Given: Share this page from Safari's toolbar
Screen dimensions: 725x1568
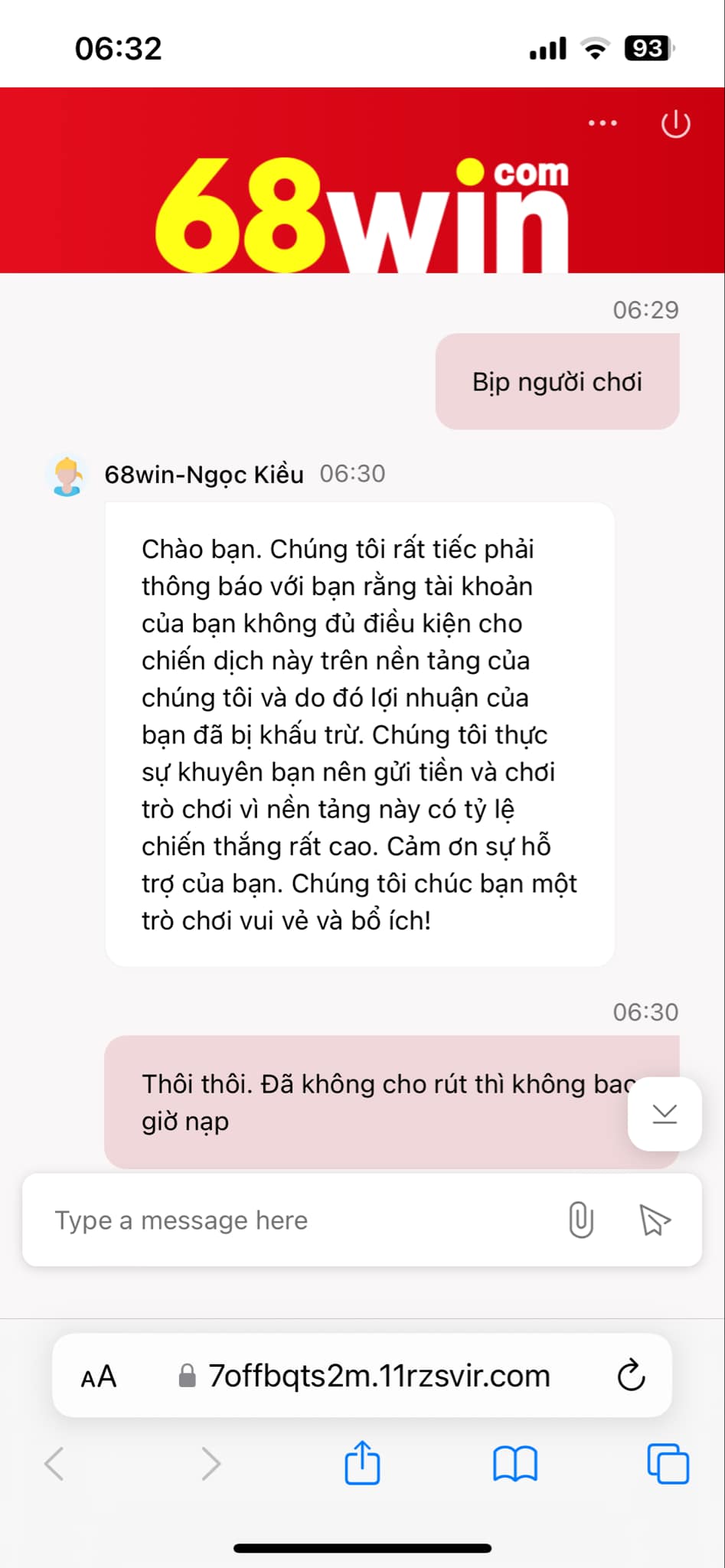Looking at the screenshot, I should coord(362,1463).
